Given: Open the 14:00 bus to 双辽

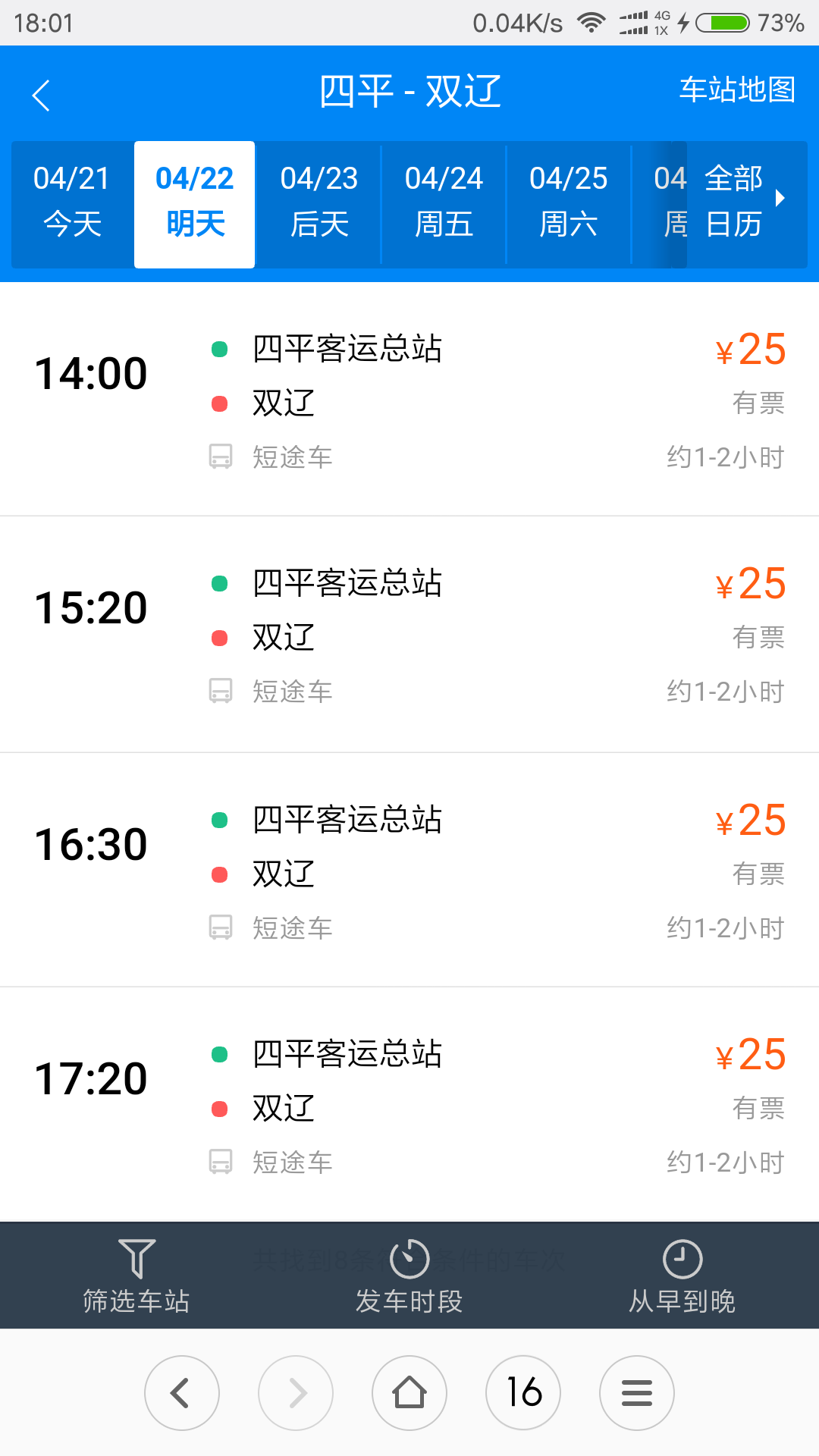Looking at the screenshot, I should click(x=409, y=400).
